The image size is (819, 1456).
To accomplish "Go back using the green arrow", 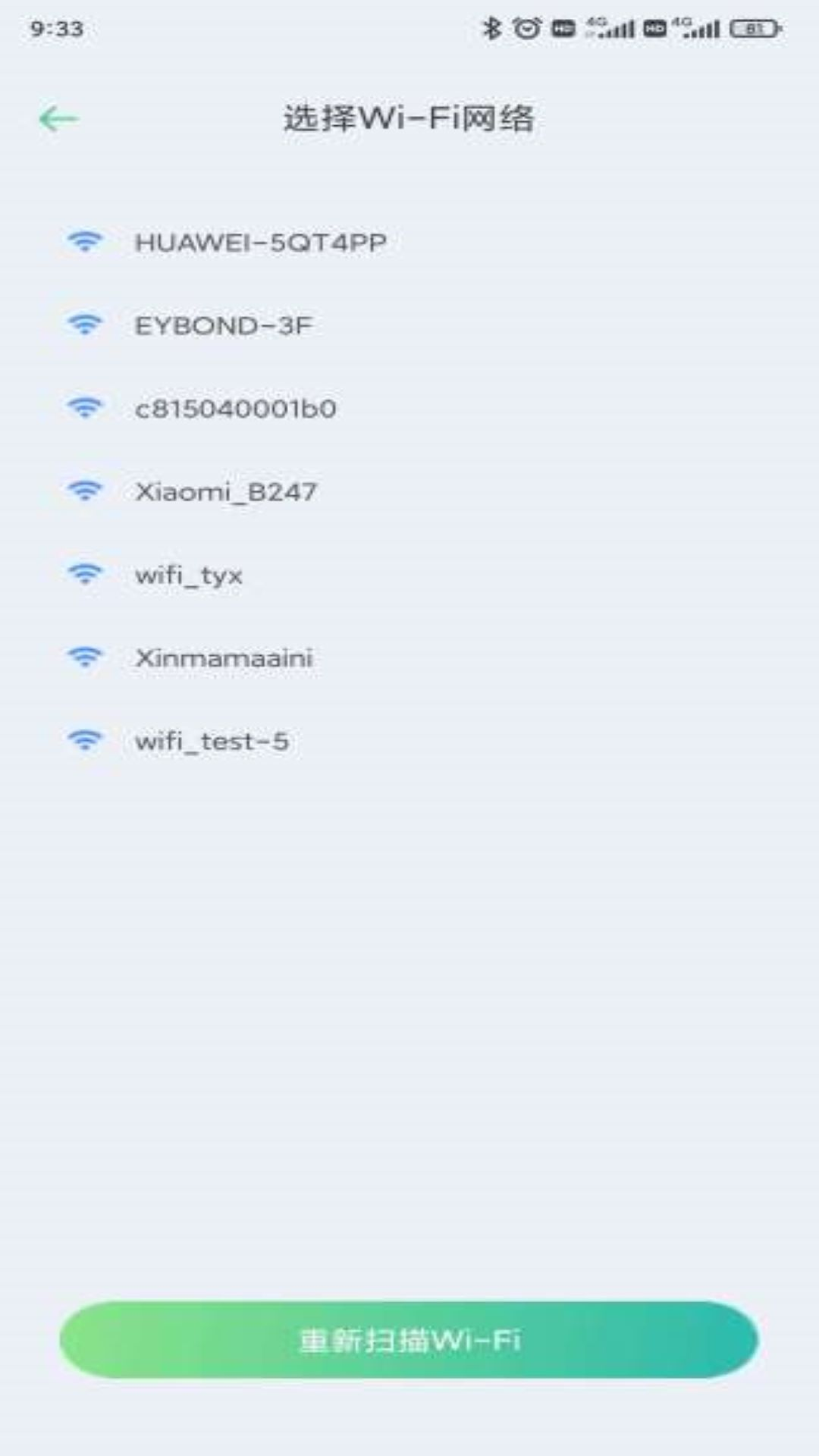I will pos(58,118).
